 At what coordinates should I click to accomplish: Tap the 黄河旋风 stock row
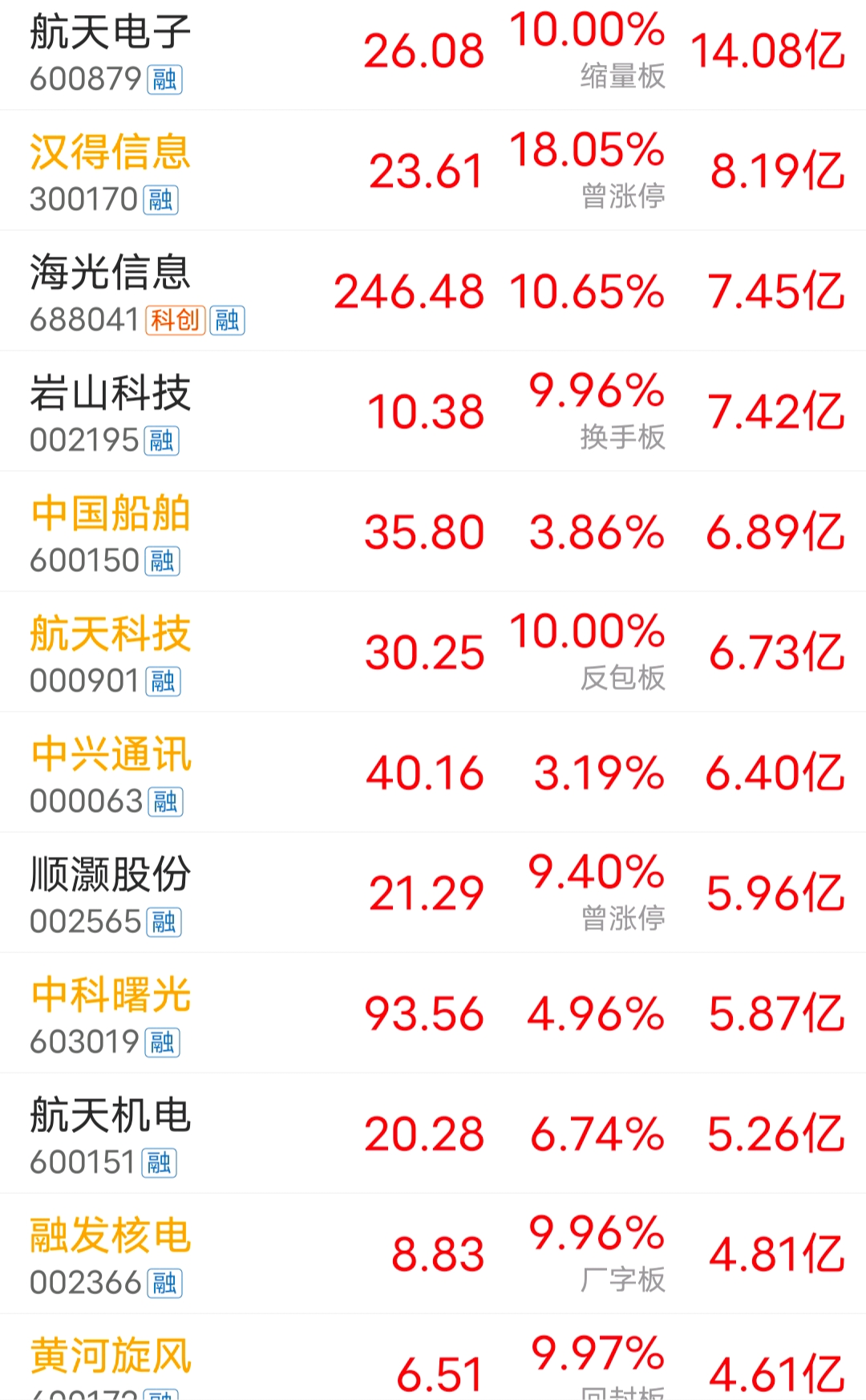pyautogui.click(x=433, y=1357)
